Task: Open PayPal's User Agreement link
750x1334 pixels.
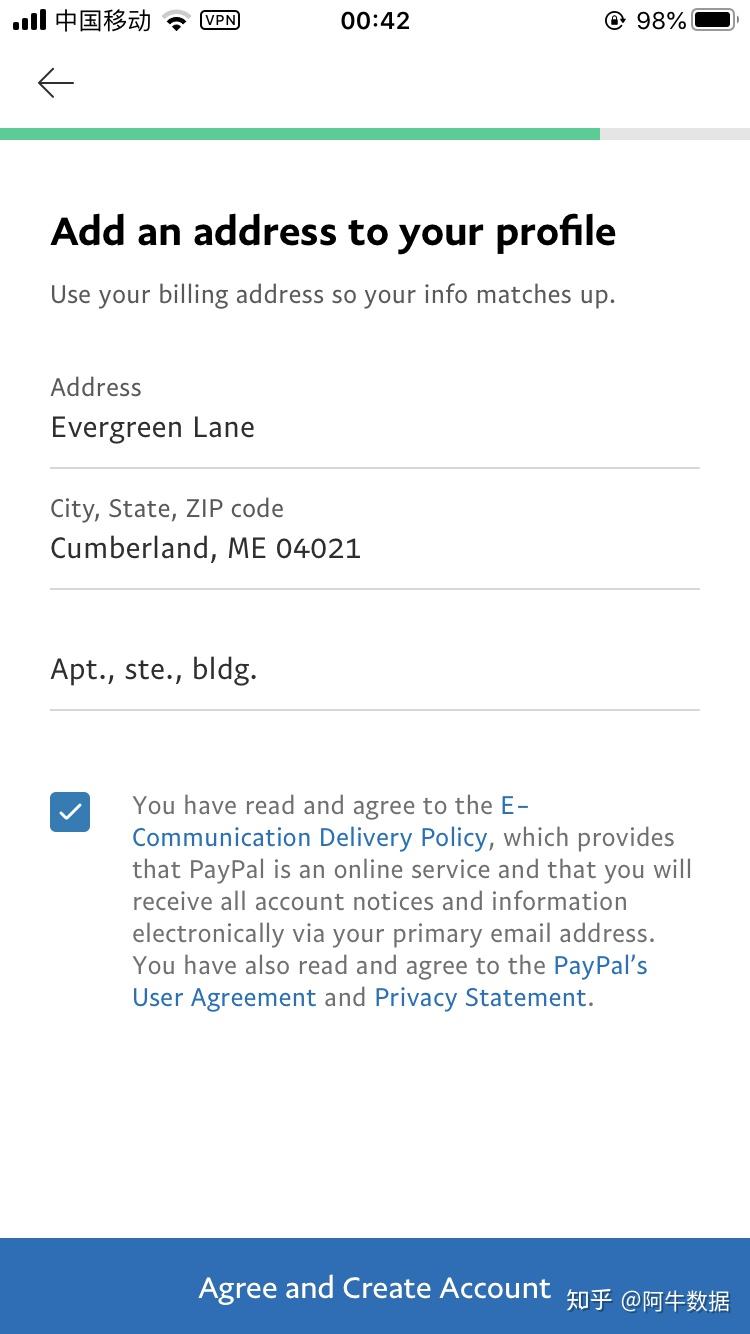Action: coord(224,997)
